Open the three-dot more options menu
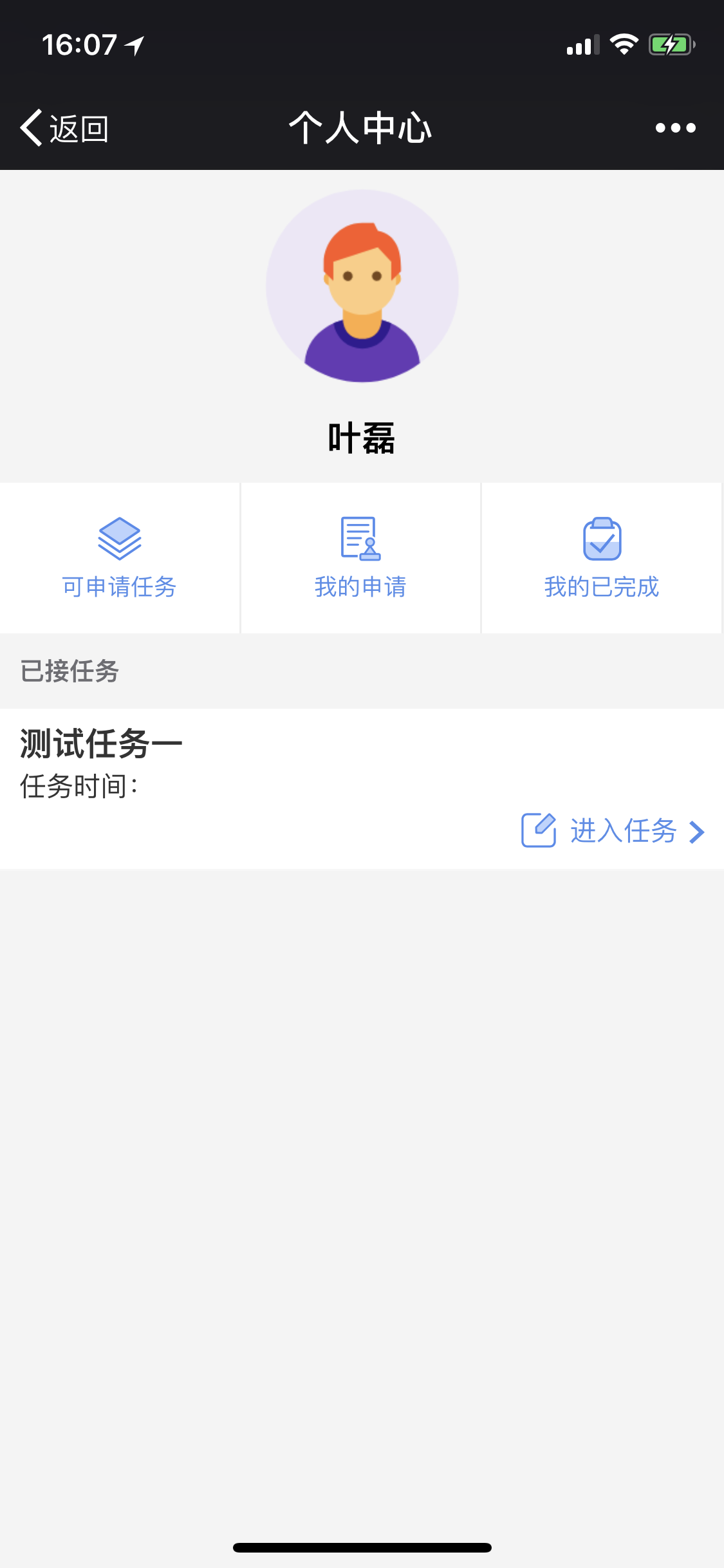The width and height of the screenshot is (724, 1568). (x=675, y=128)
